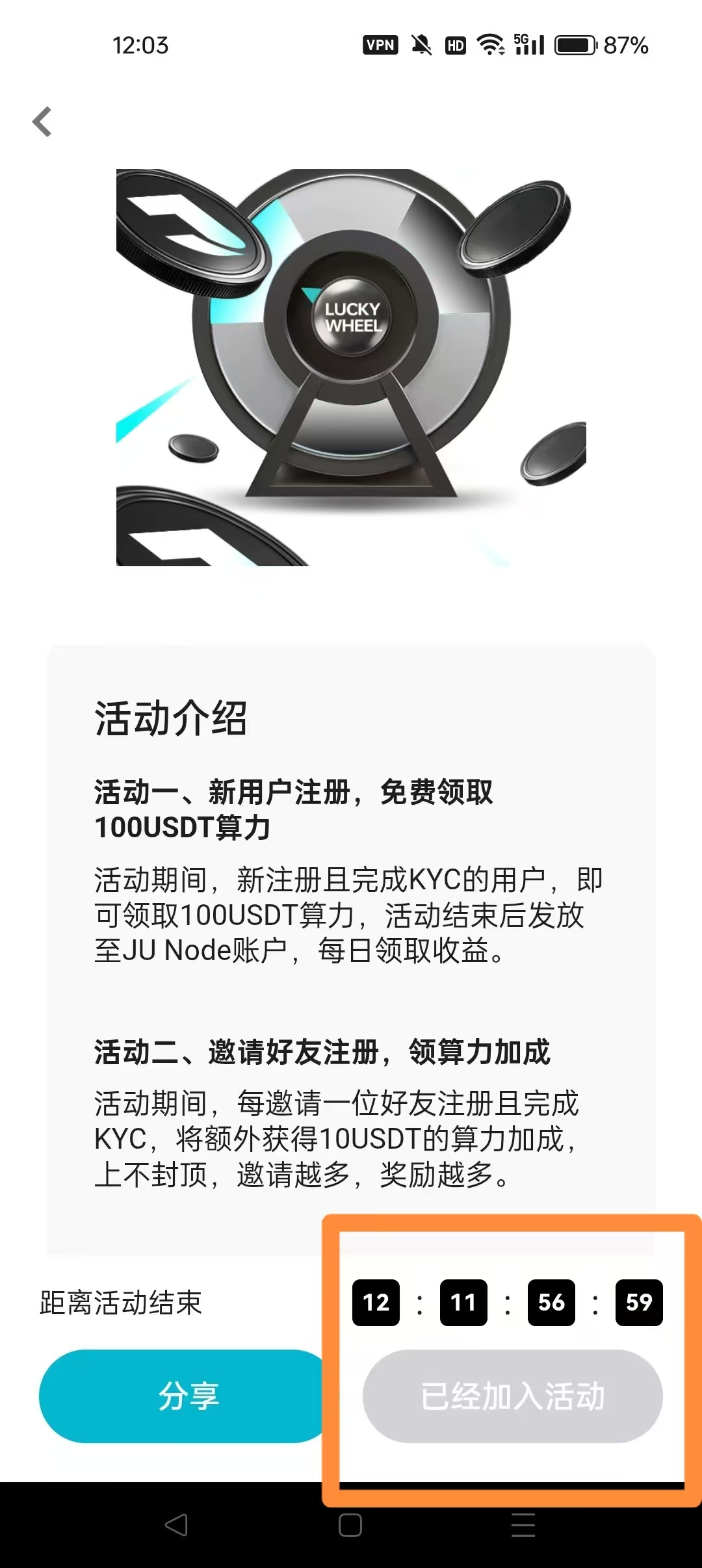
Task: Tap the system home button
Action: tap(350, 1524)
